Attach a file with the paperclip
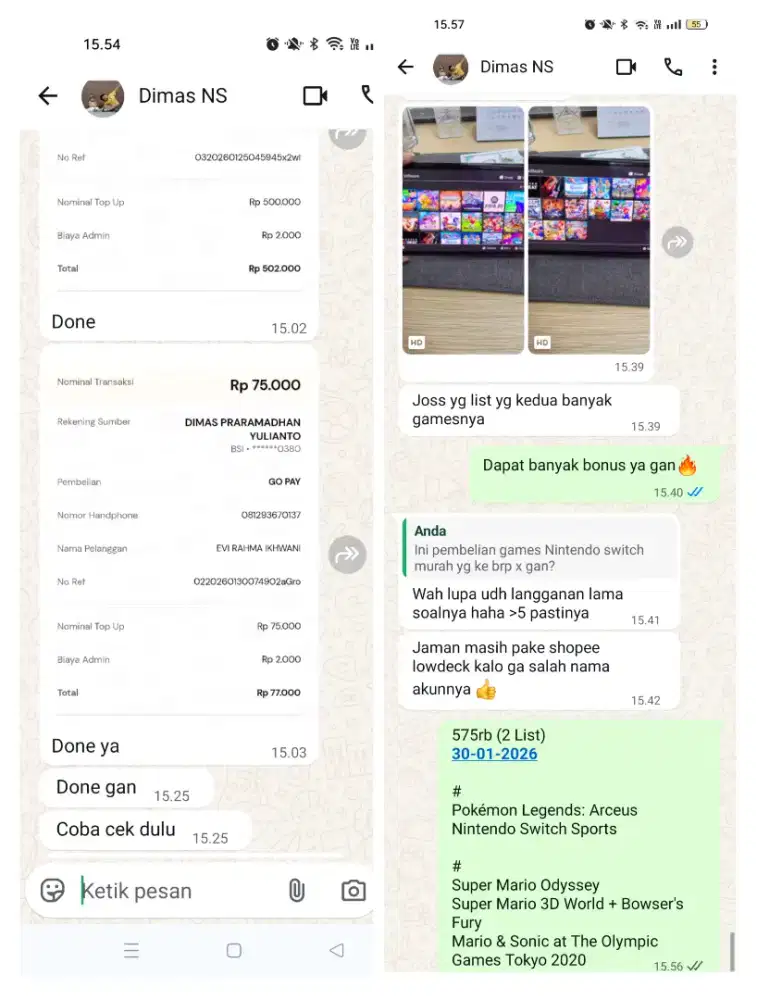 pyautogui.click(x=296, y=890)
